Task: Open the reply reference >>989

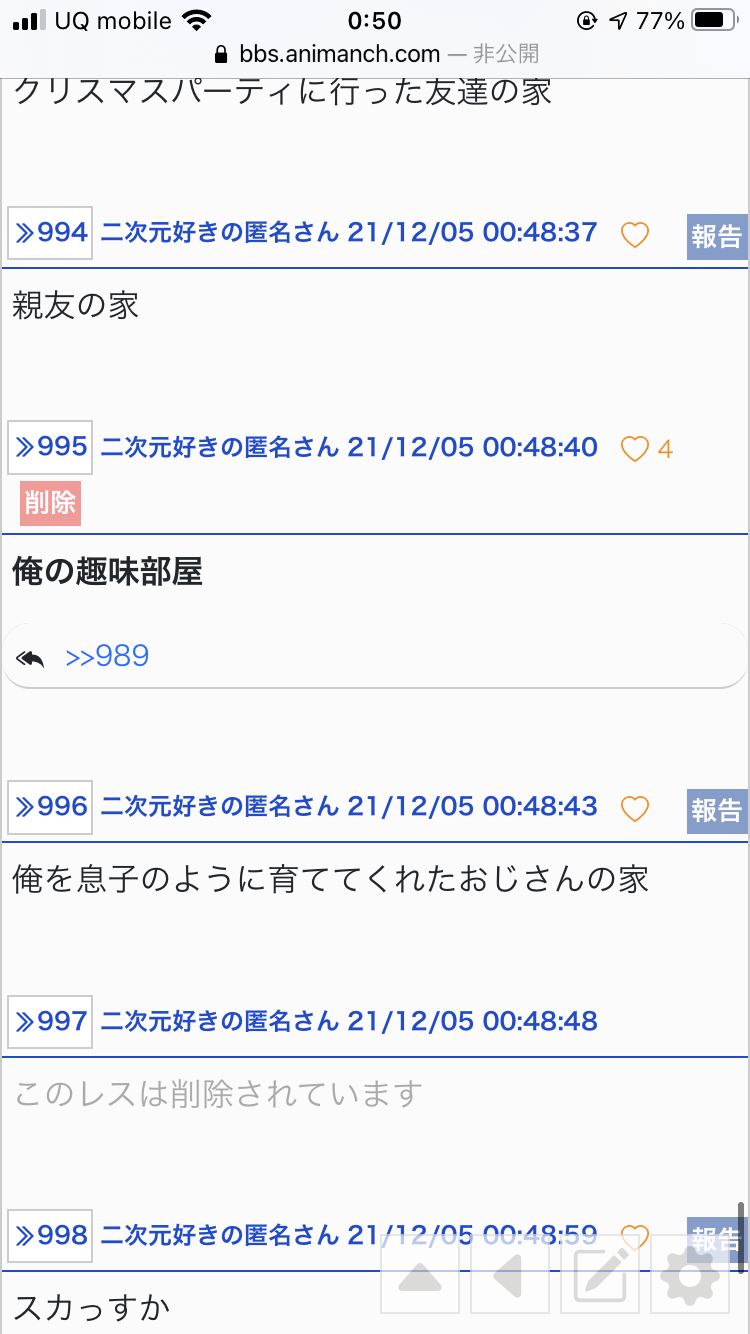Action: point(107,657)
